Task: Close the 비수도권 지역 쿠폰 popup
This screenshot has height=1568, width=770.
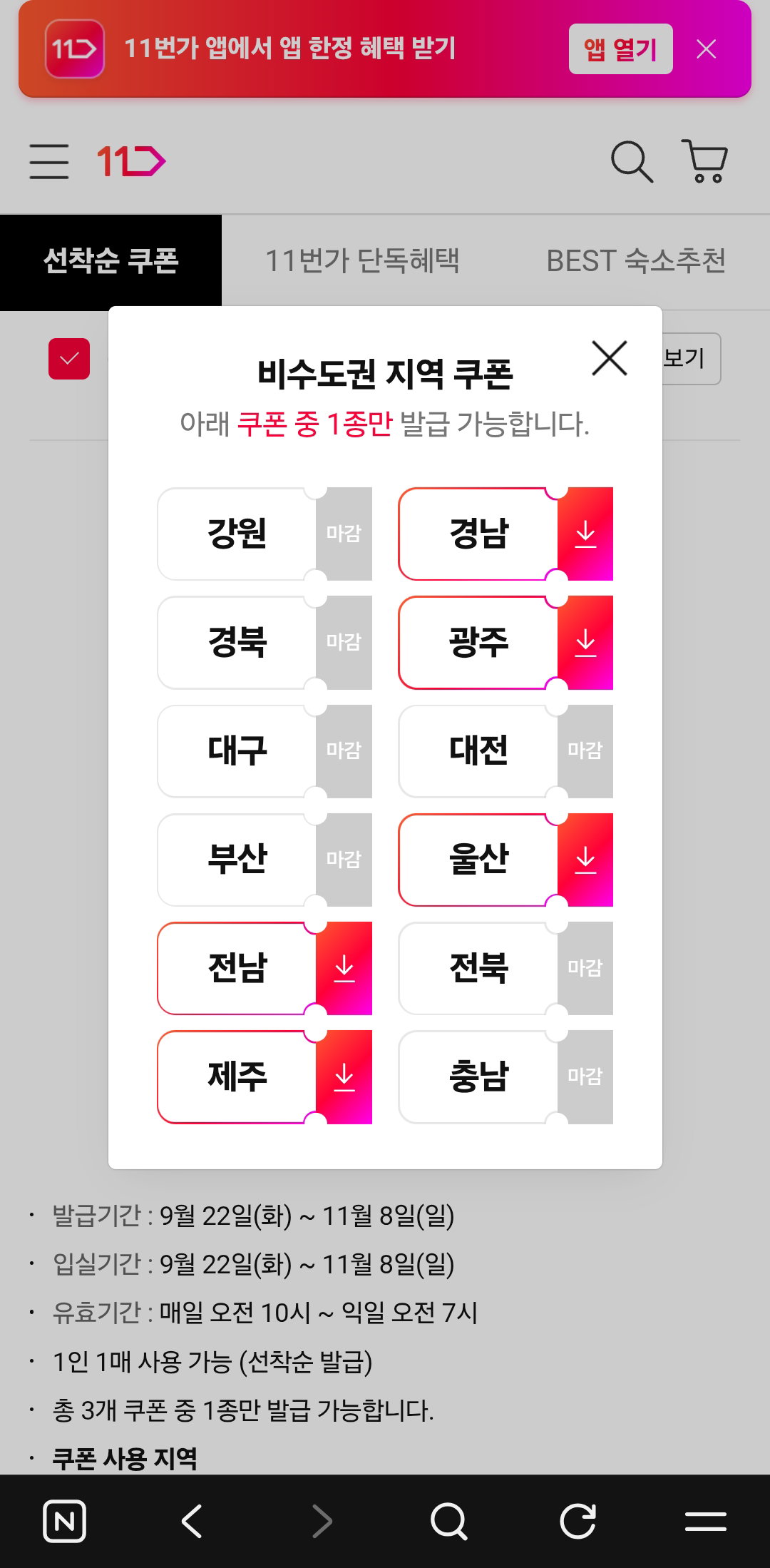Action: coord(610,358)
